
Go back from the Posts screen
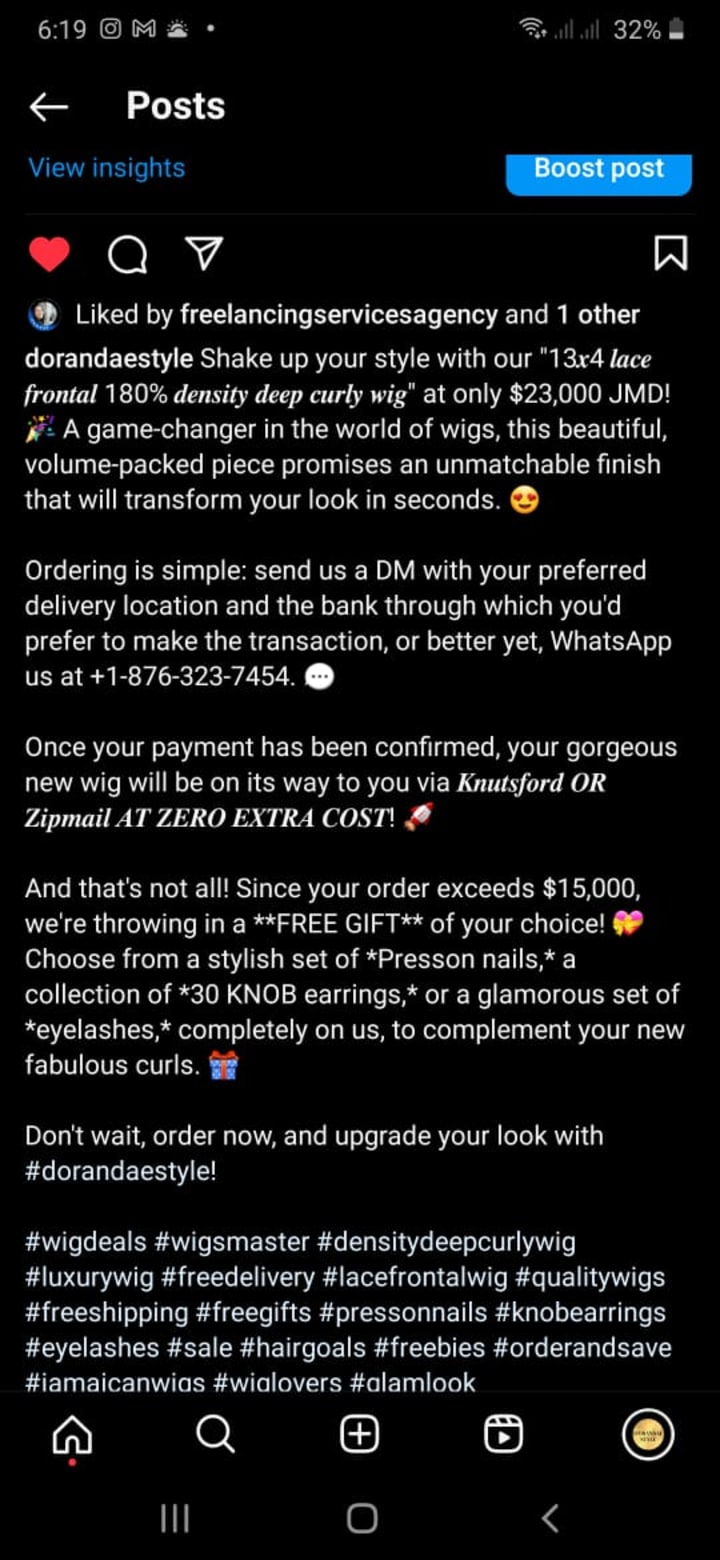[48, 107]
